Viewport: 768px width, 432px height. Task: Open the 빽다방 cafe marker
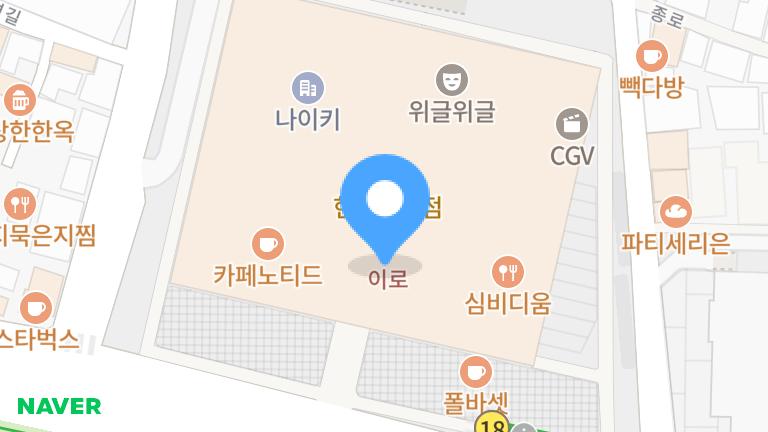[x=652, y=55]
